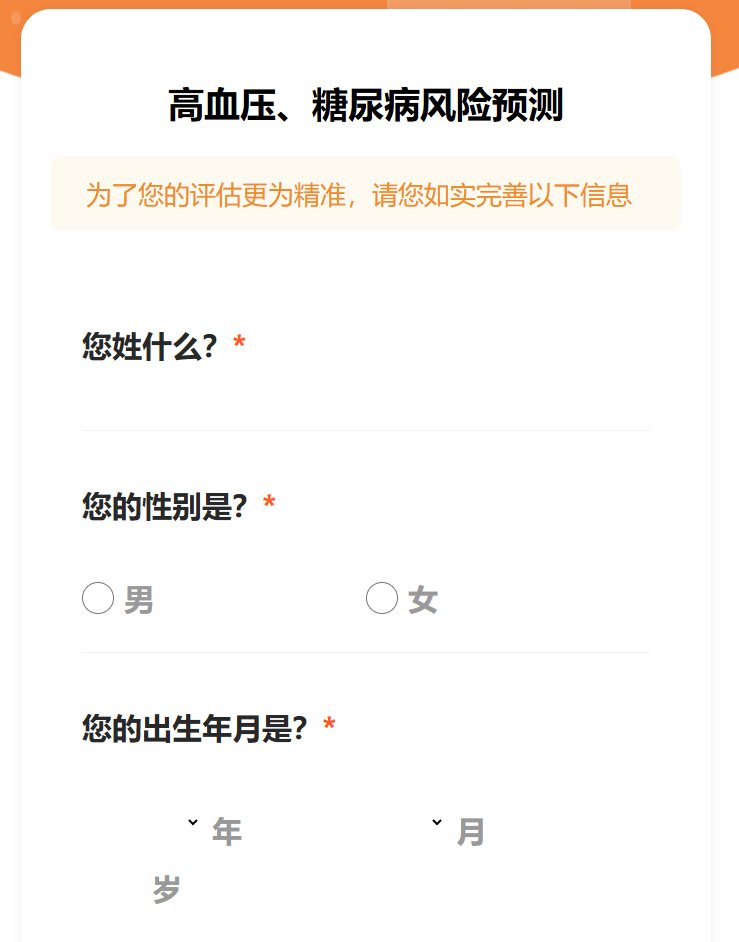This screenshot has width=739, height=942.
Task: Tap the surname input field
Action: pos(365,404)
